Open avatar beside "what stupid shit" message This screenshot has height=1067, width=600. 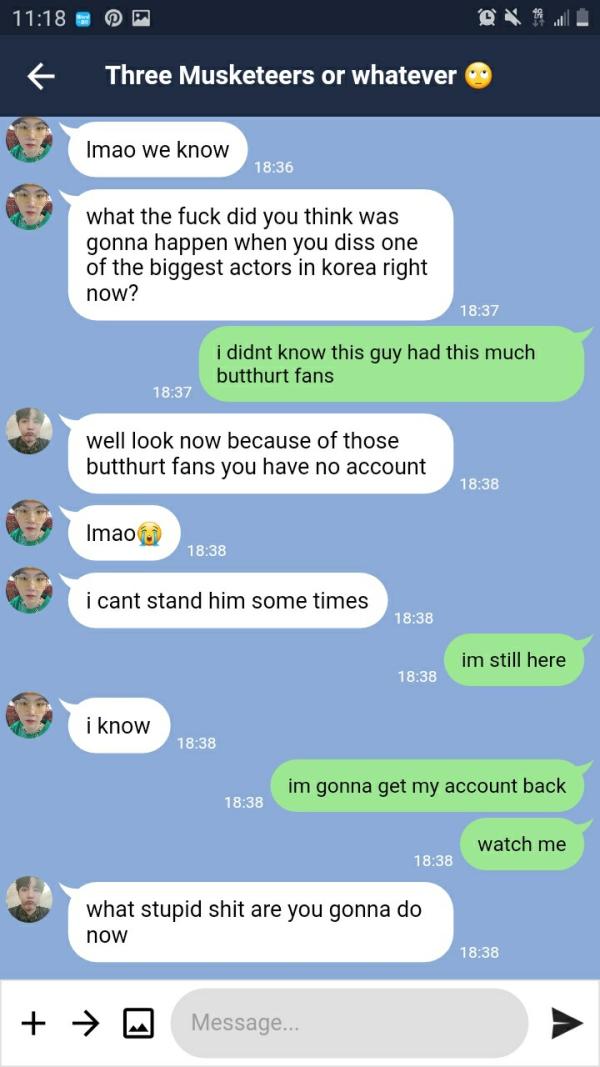(x=29, y=899)
